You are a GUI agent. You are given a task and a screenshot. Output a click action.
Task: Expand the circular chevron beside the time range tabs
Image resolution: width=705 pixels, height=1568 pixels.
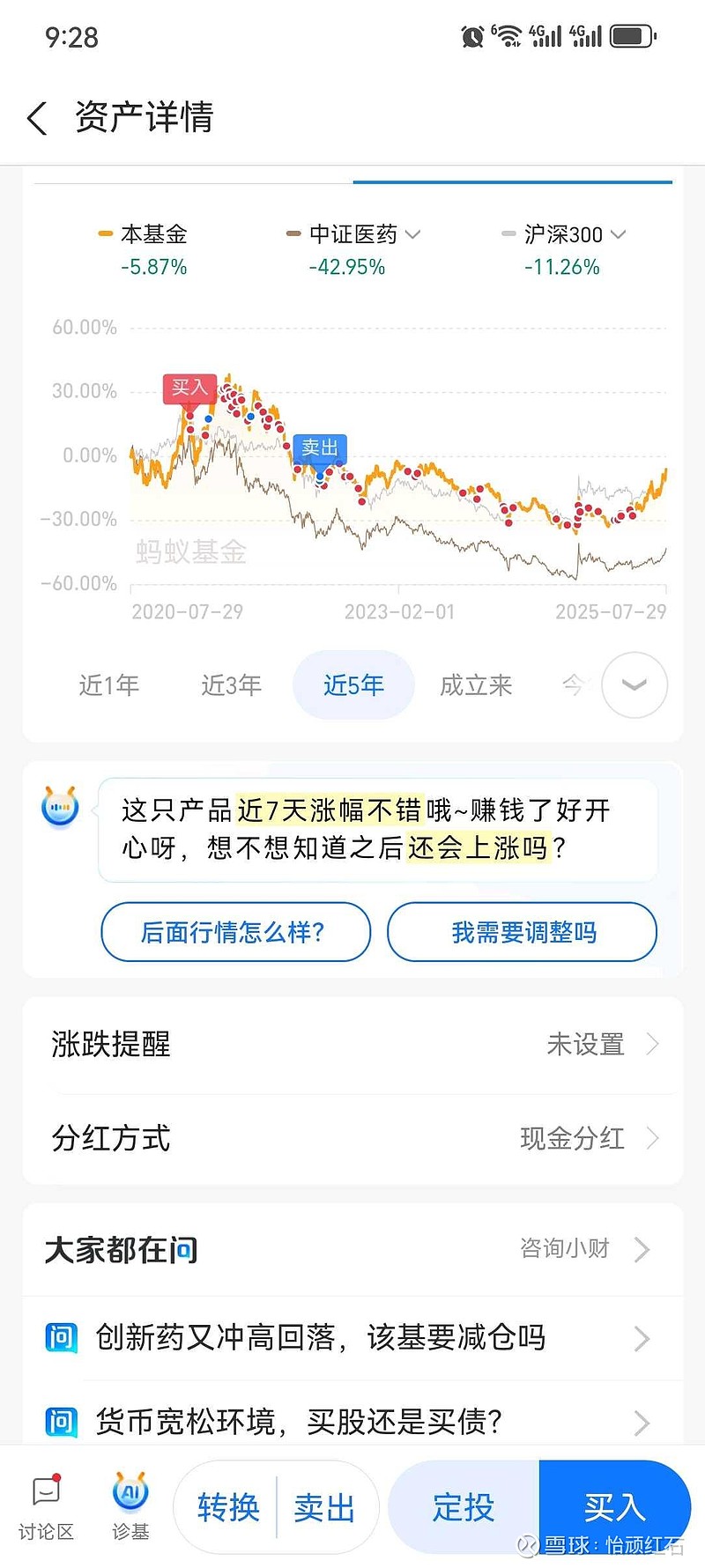tap(633, 685)
